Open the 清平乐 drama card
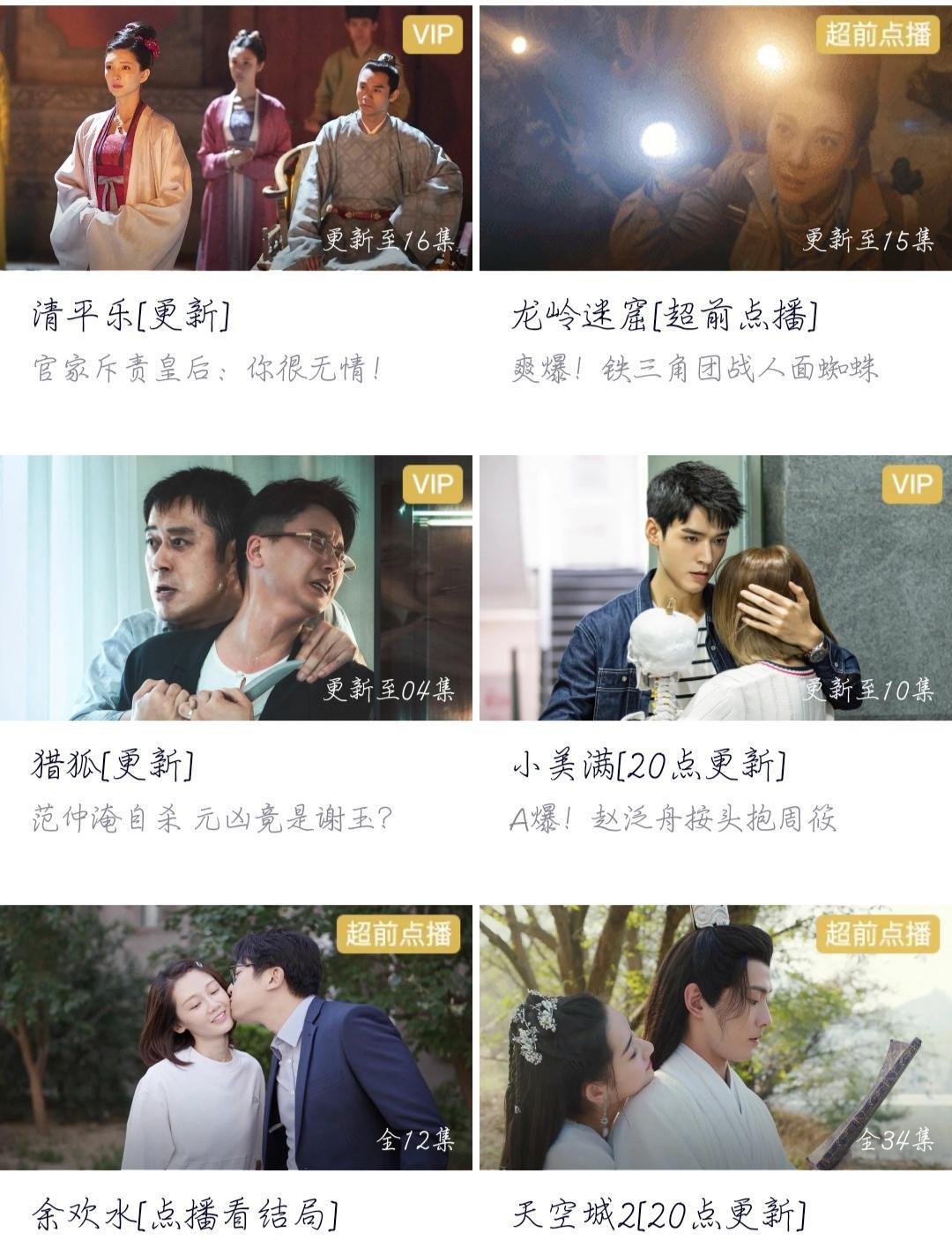Image resolution: width=952 pixels, height=1240 pixels. [x=236, y=138]
